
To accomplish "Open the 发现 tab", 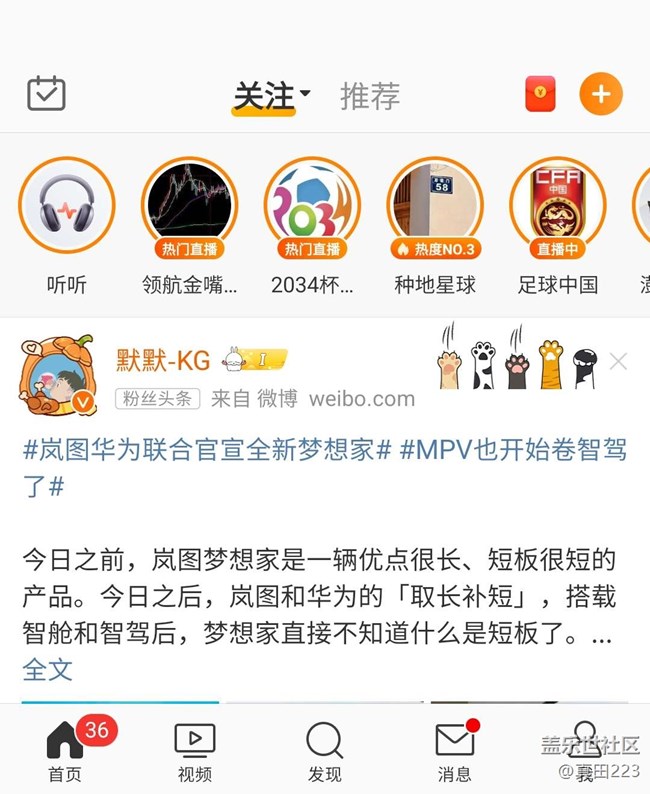I will (325, 751).
